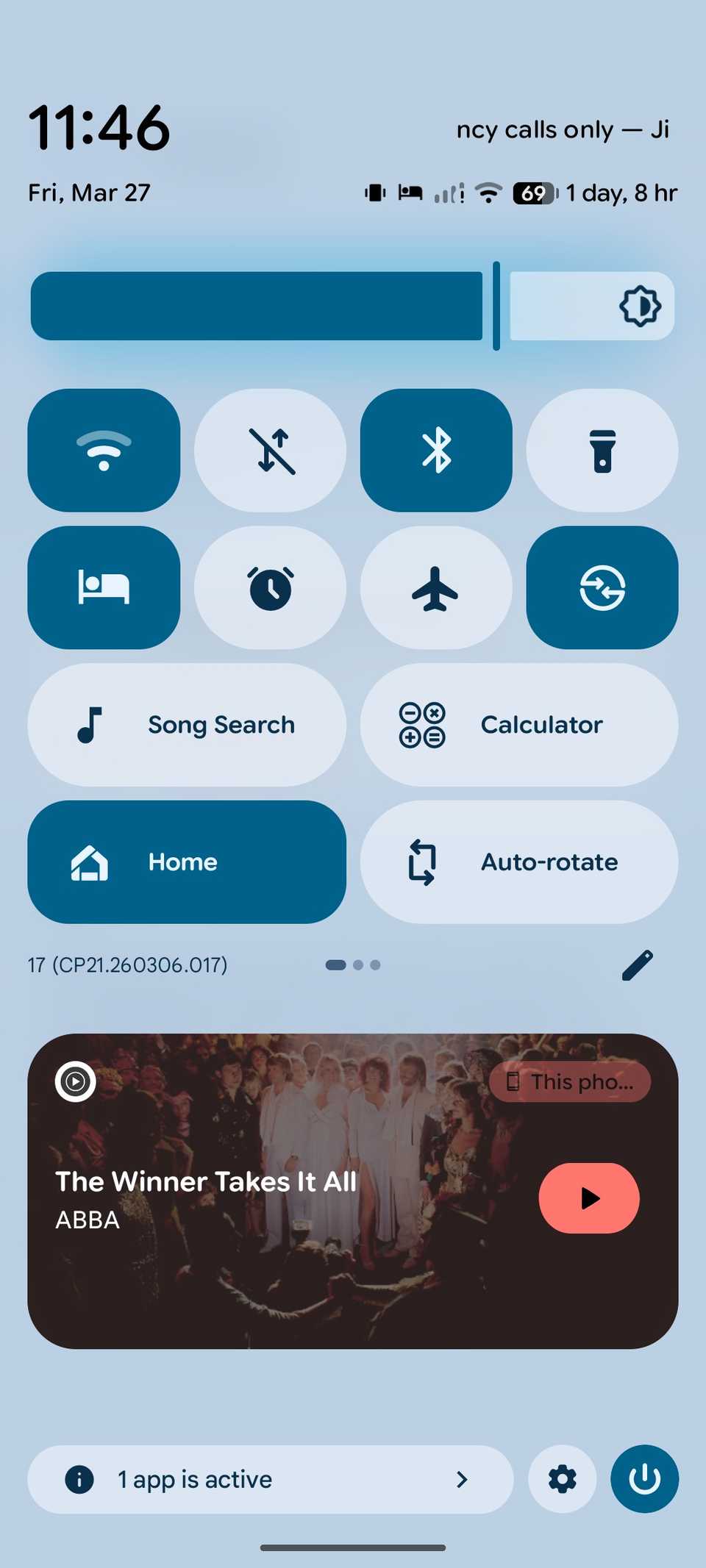Toggle Bluetooth off
The width and height of the screenshot is (706, 1568).
point(435,449)
